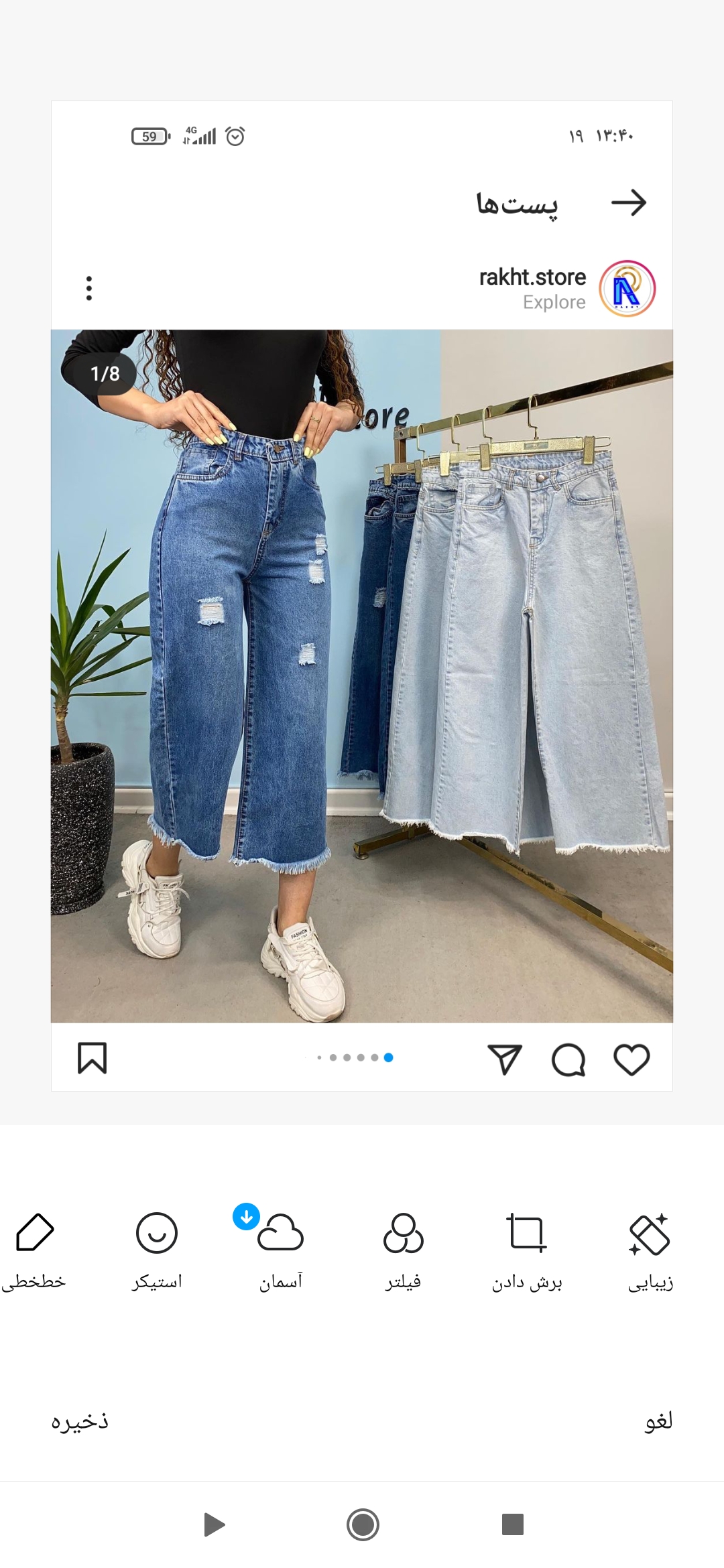This screenshot has height=1568, width=724.
Task: Open recent apps with the square button
Action: coord(512,1524)
